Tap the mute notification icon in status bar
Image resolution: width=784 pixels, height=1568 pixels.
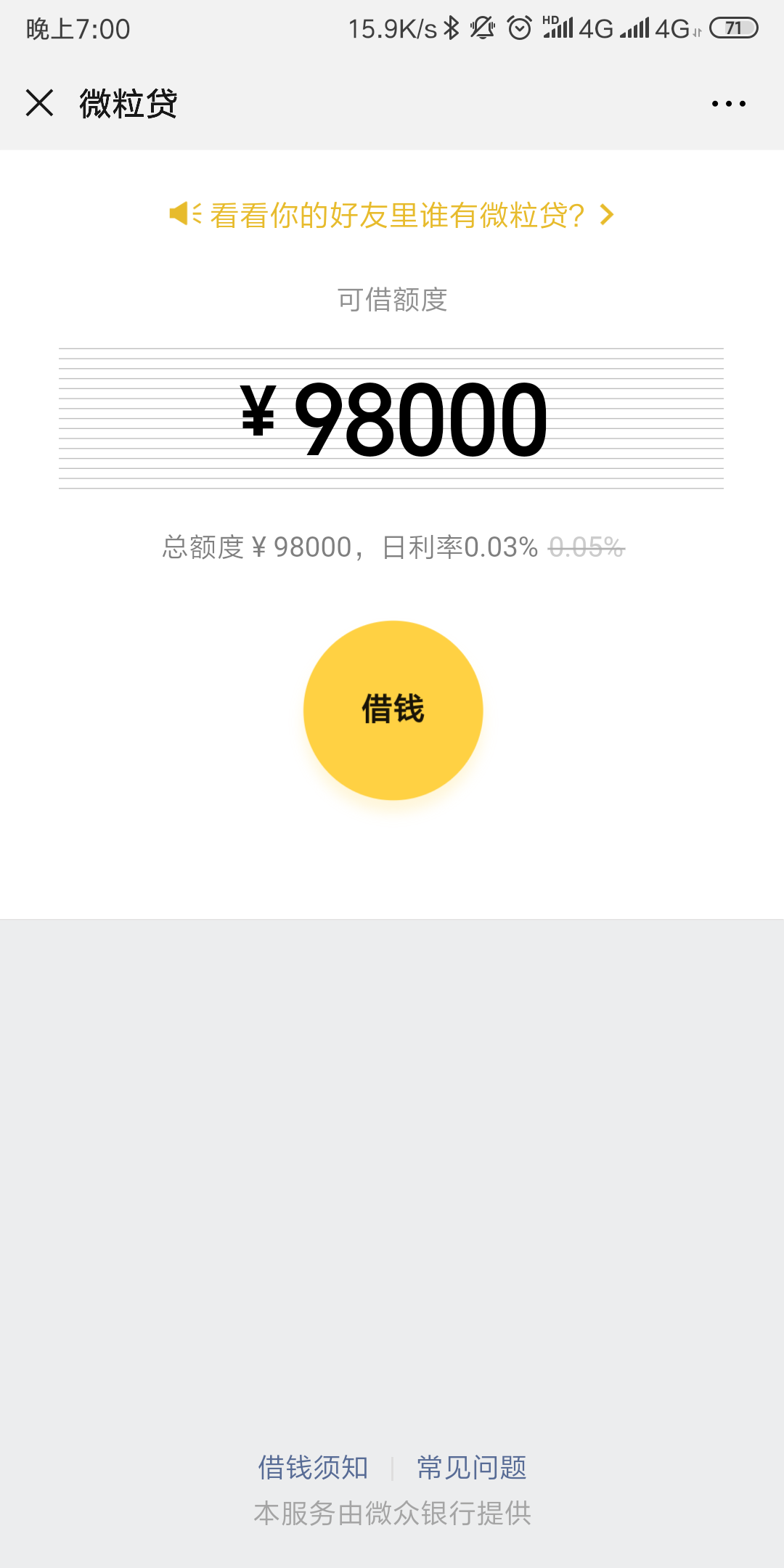[483, 29]
